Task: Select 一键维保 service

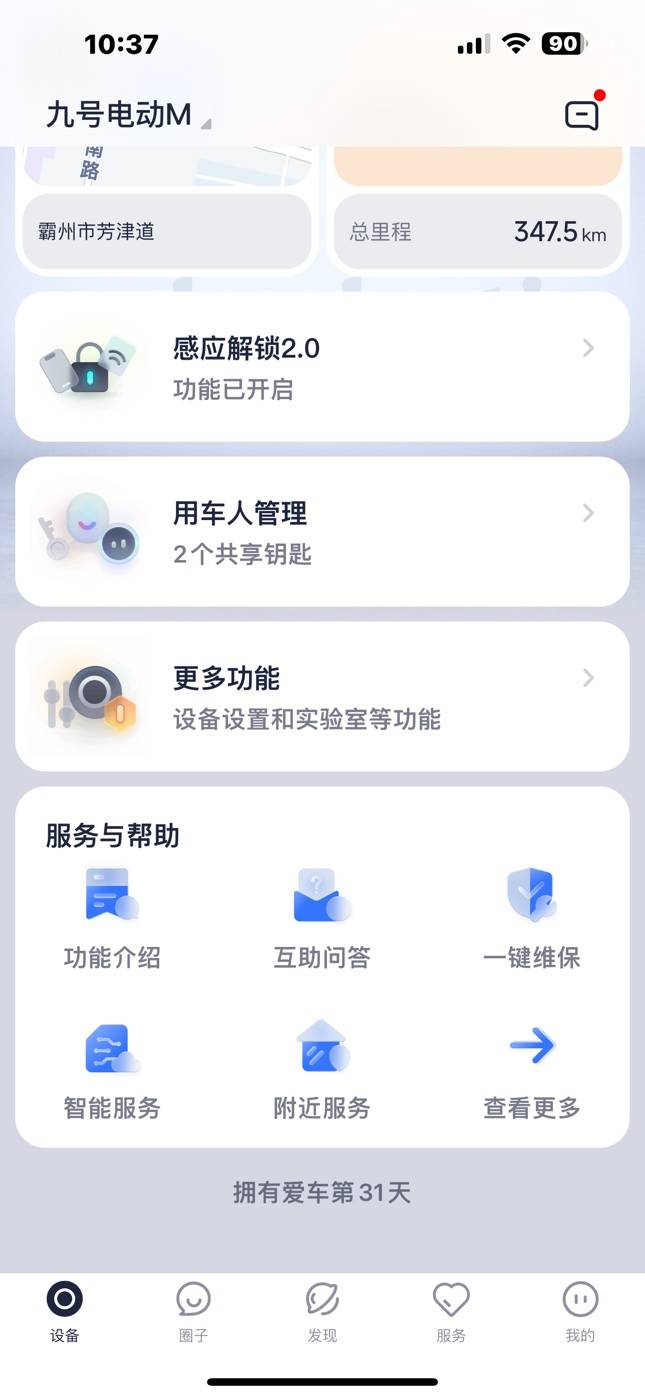Action: [532, 918]
